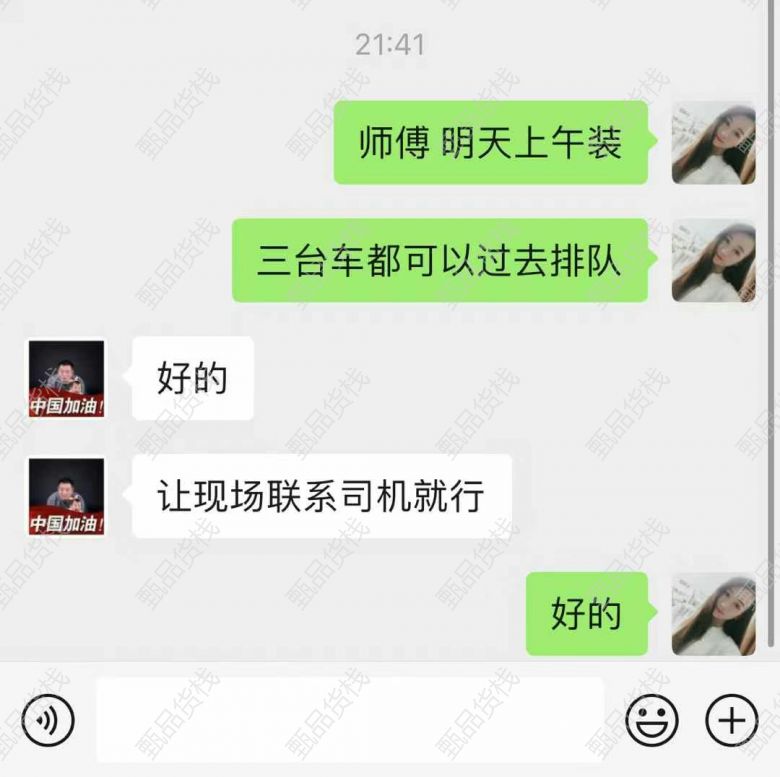Switch to voice message input

[x=48, y=719]
